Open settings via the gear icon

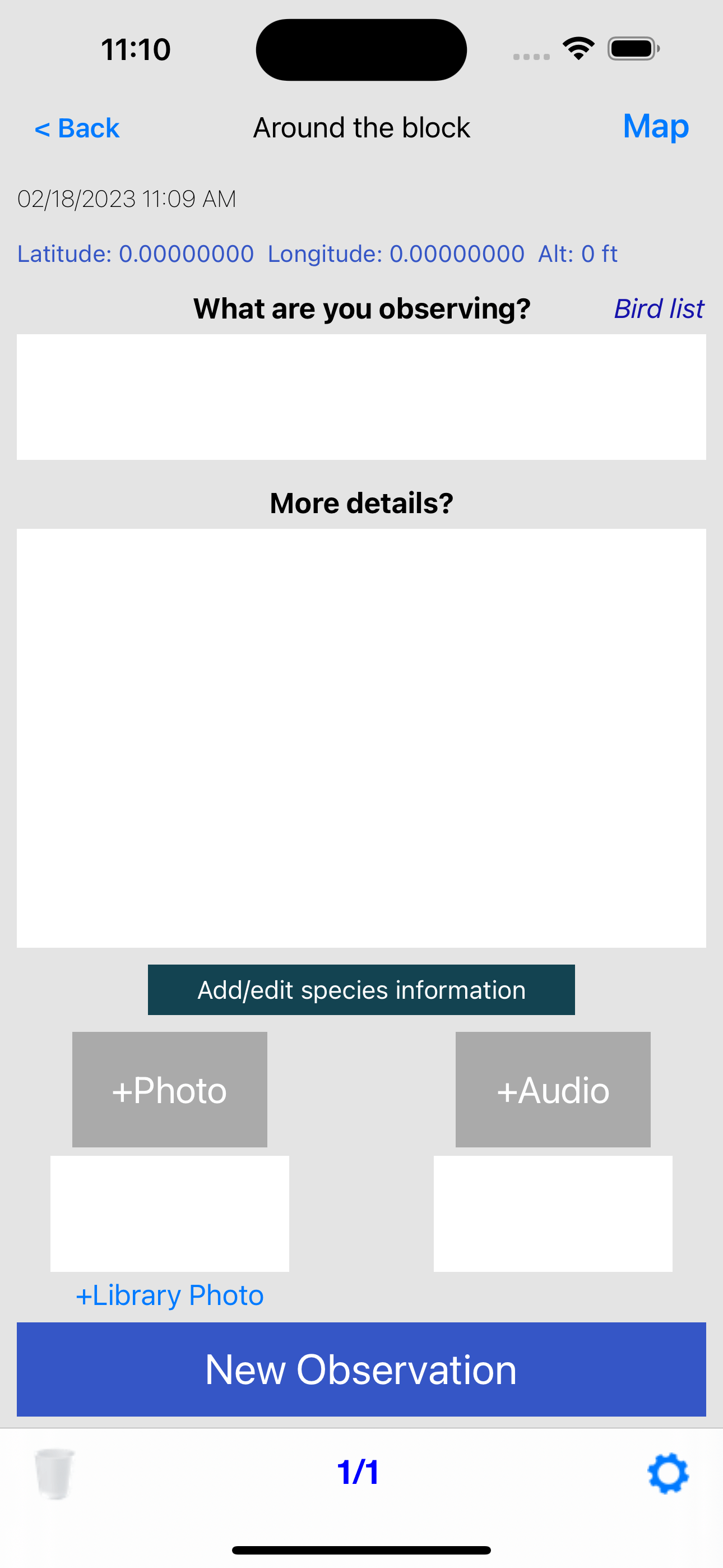(668, 1474)
